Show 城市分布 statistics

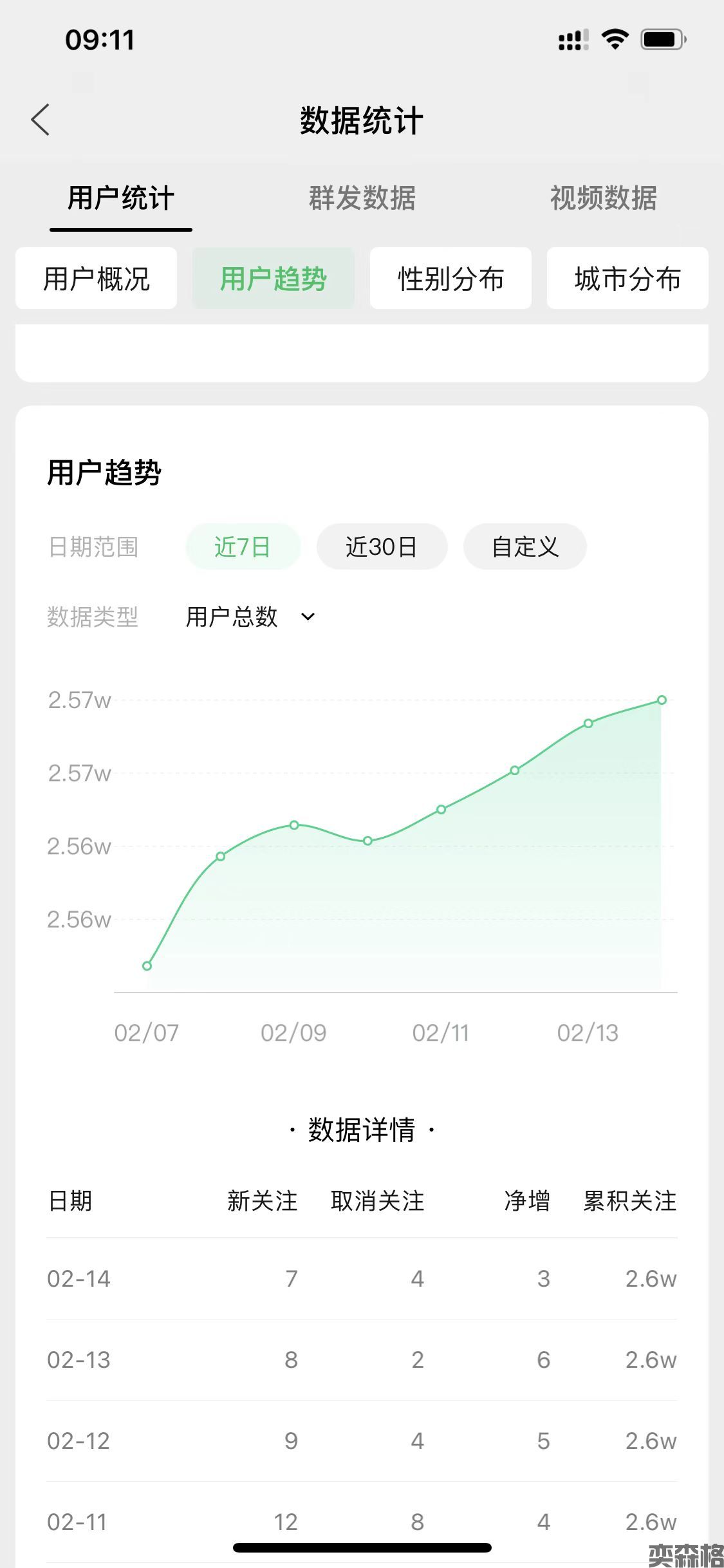point(627,279)
